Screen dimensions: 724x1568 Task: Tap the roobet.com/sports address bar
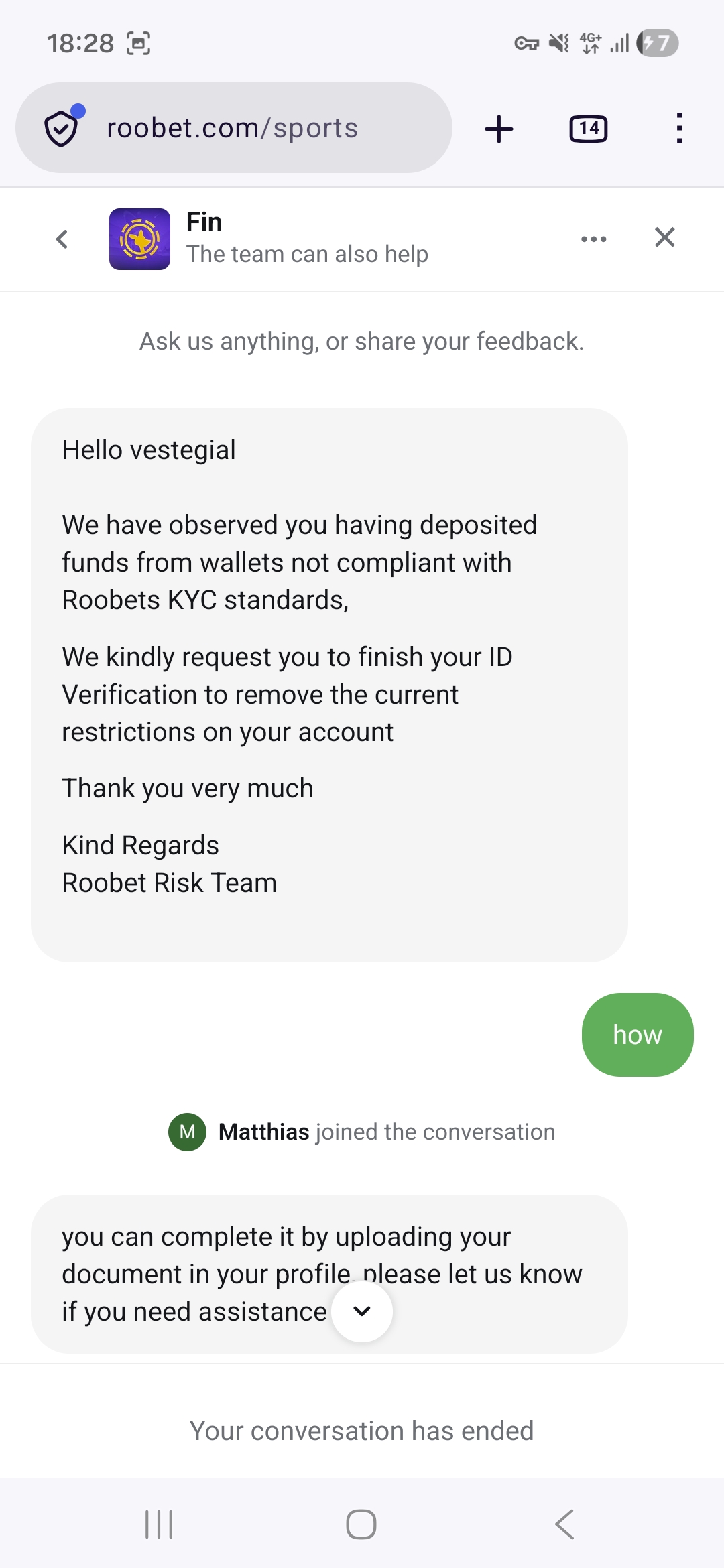tap(233, 128)
